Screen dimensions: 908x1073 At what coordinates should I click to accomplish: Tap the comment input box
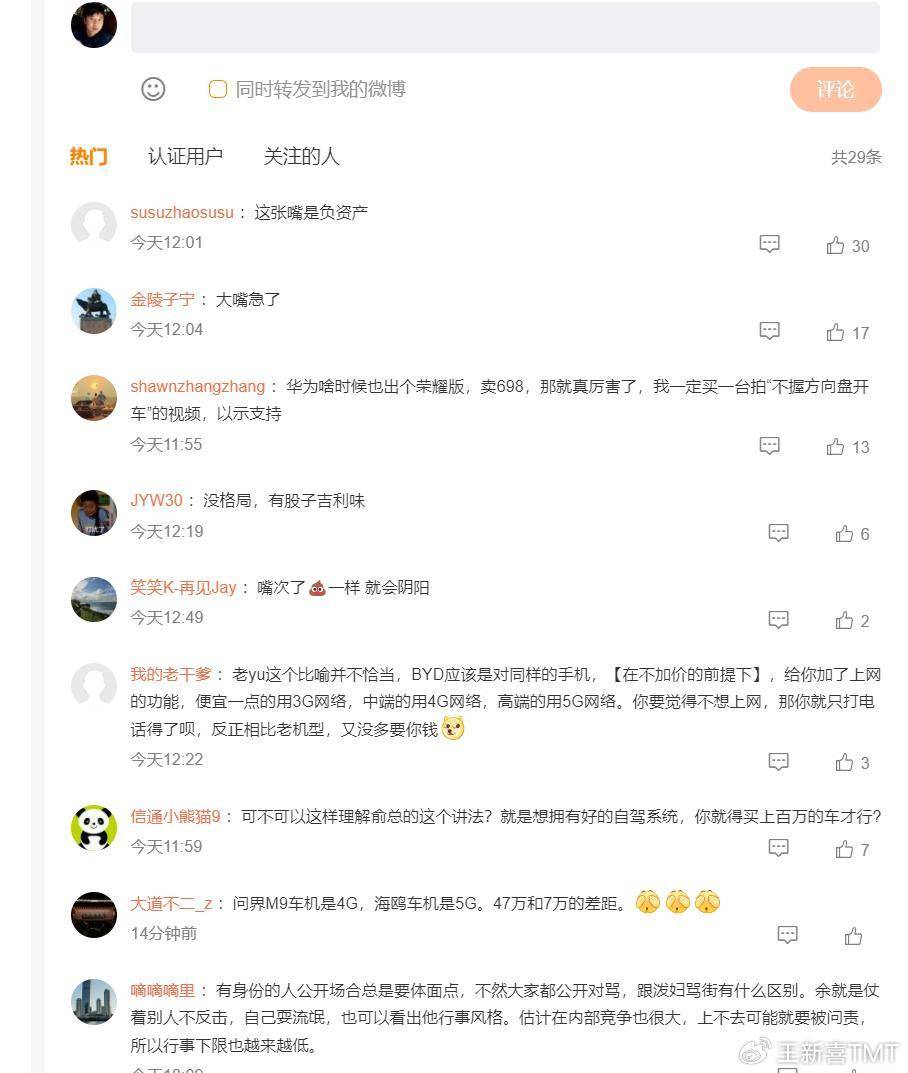click(x=505, y=27)
